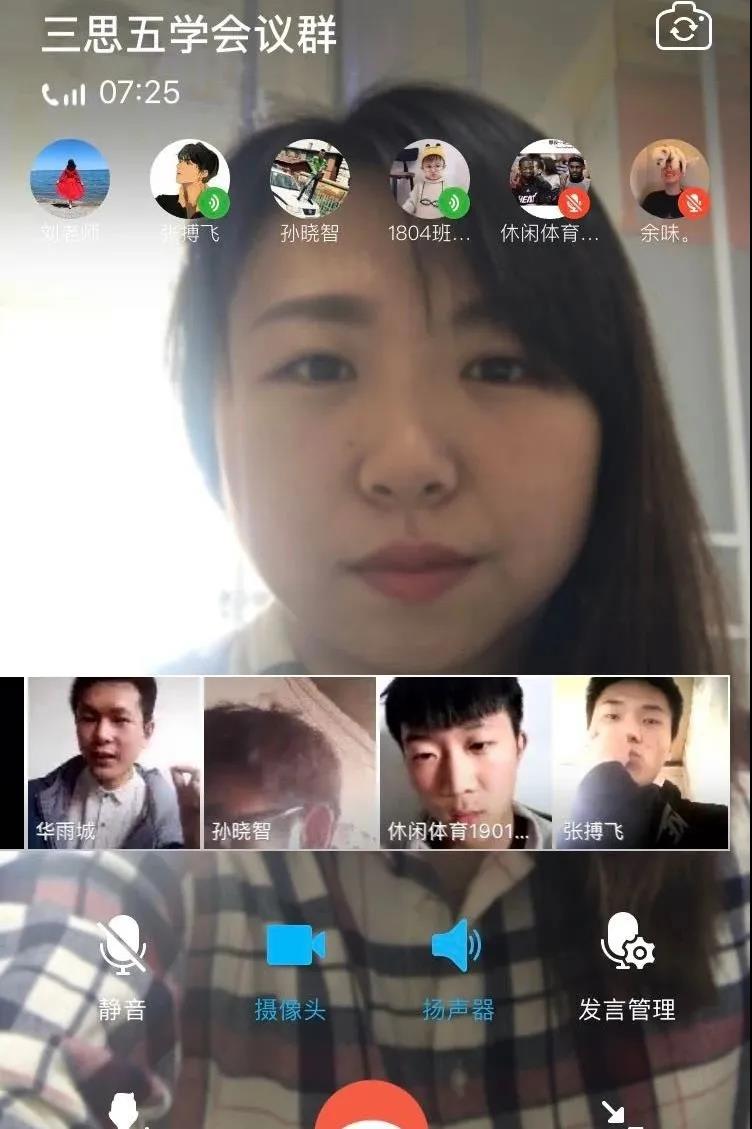Tap 余味's muted avatar
This screenshot has height=1129, width=752.
[x=670, y=179]
